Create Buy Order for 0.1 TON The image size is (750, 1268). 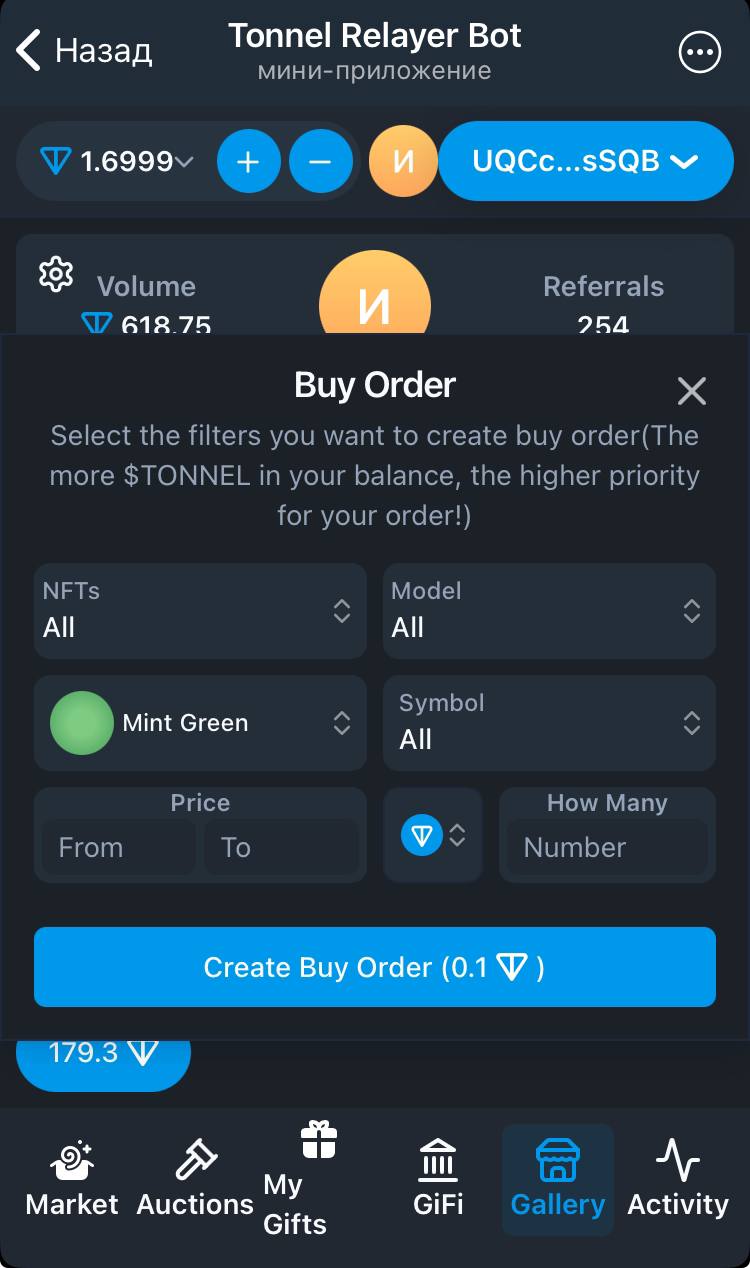click(x=375, y=967)
